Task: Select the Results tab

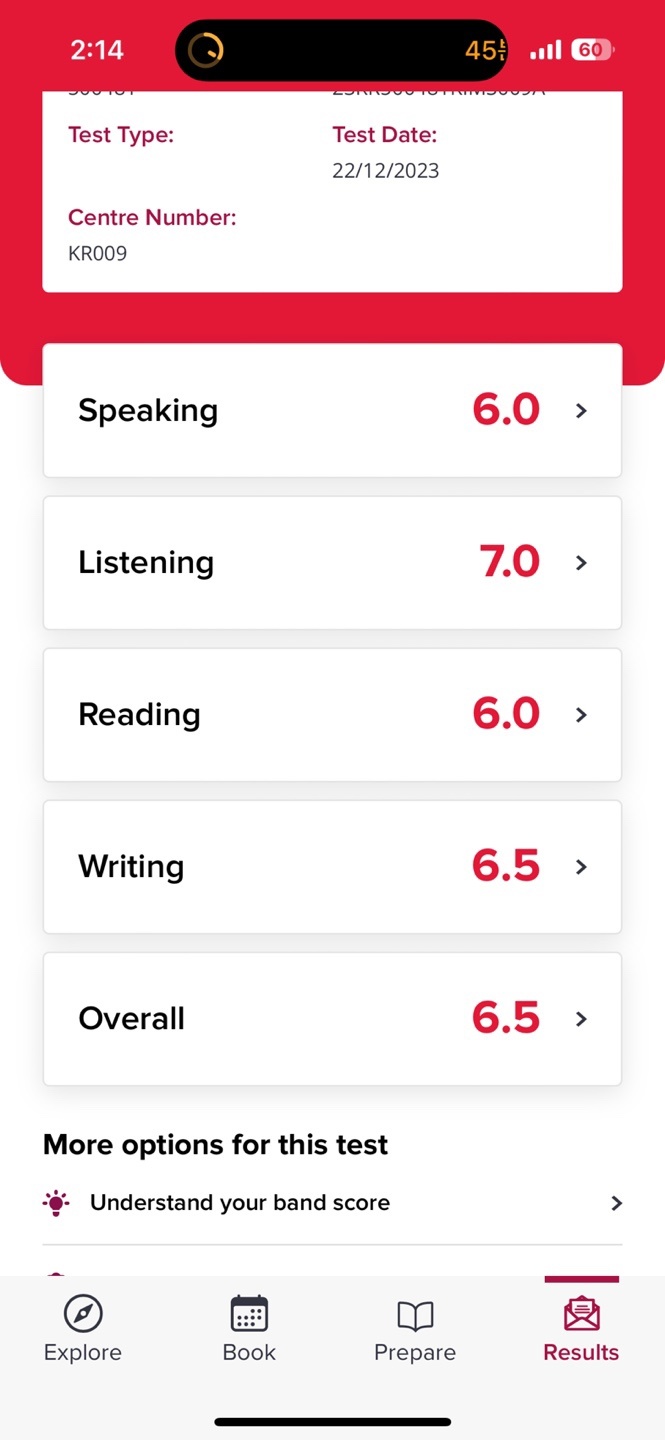Action: [581, 1329]
